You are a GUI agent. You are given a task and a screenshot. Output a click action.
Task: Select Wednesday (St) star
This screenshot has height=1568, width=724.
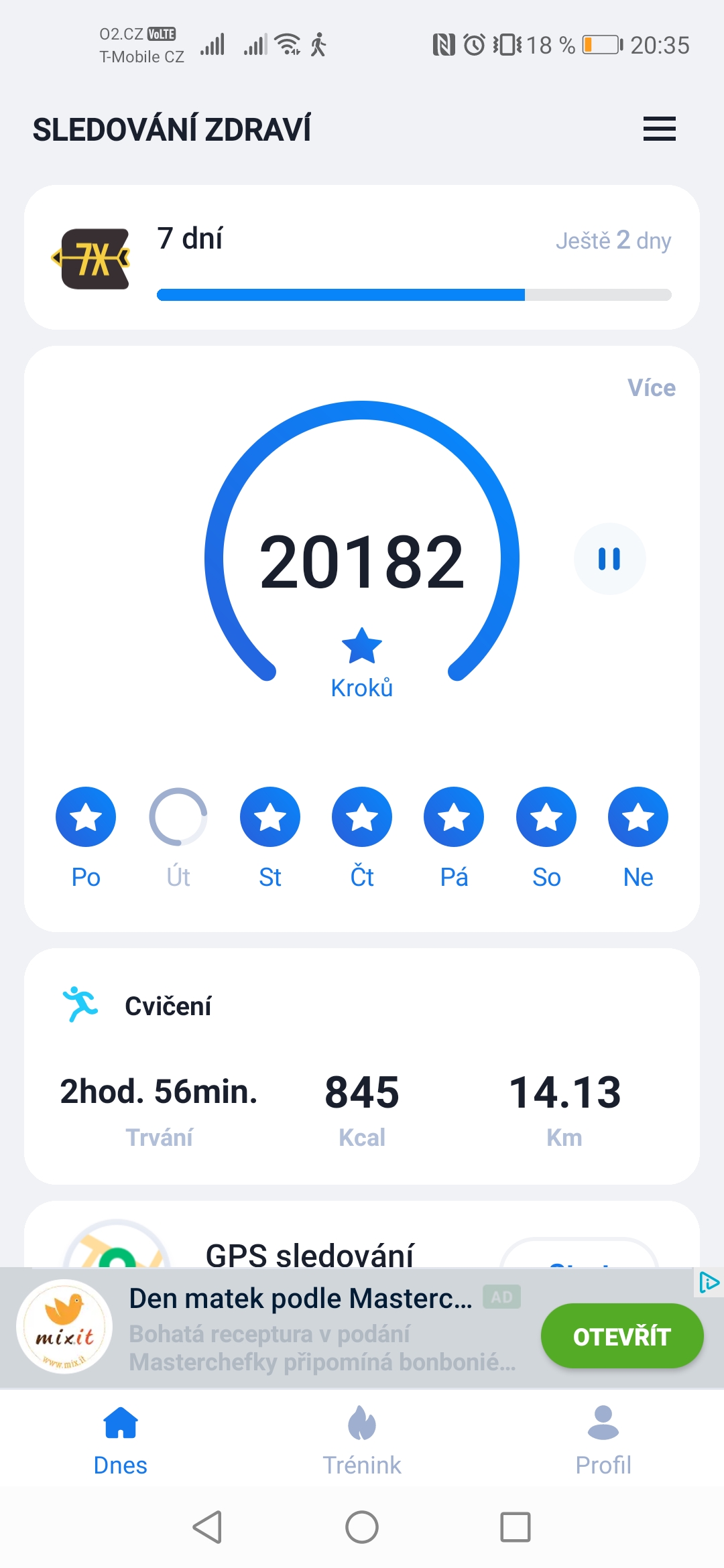(x=270, y=817)
